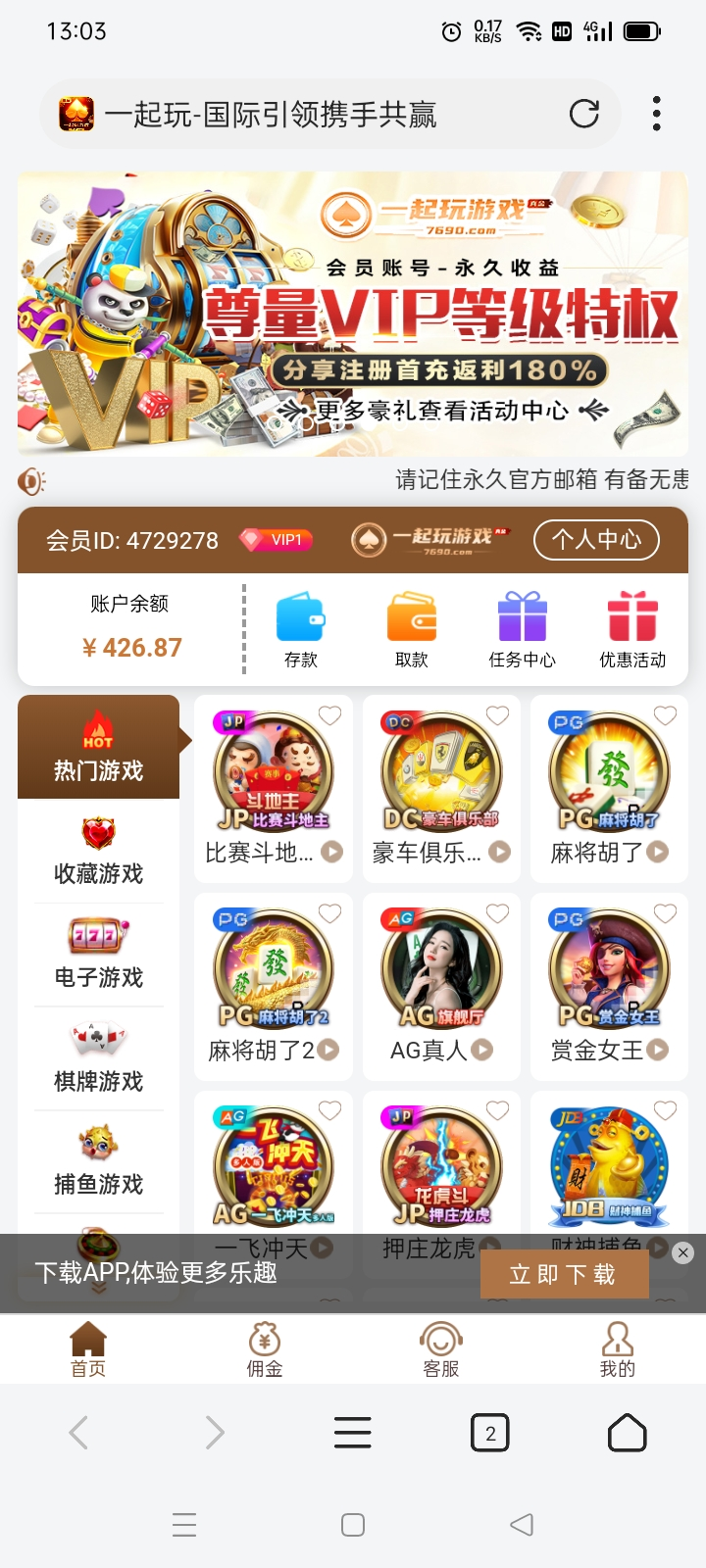706x1568 pixels.
Task: Reload the page with the refresh icon
Action: tap(584, 115)
